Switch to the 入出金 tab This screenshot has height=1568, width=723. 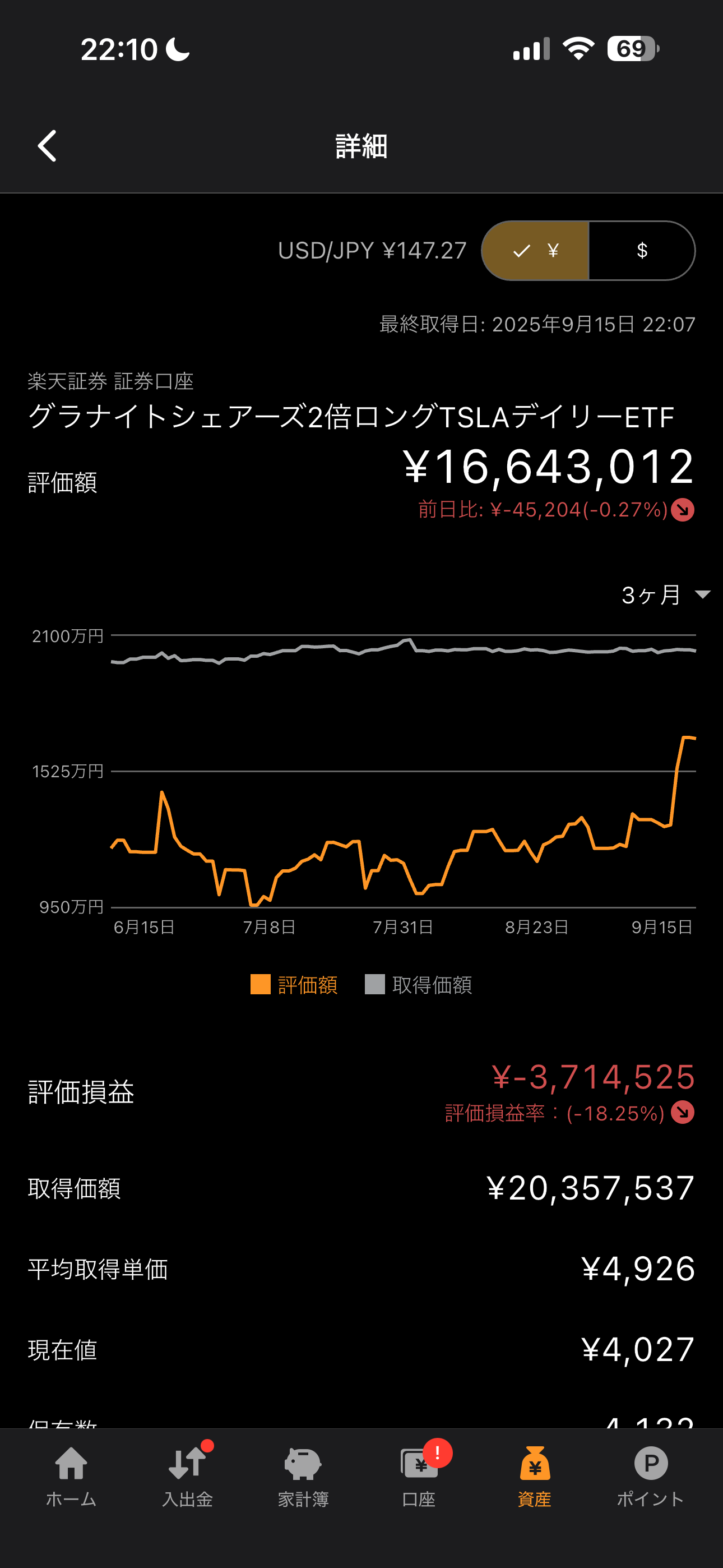(187, 1477)
